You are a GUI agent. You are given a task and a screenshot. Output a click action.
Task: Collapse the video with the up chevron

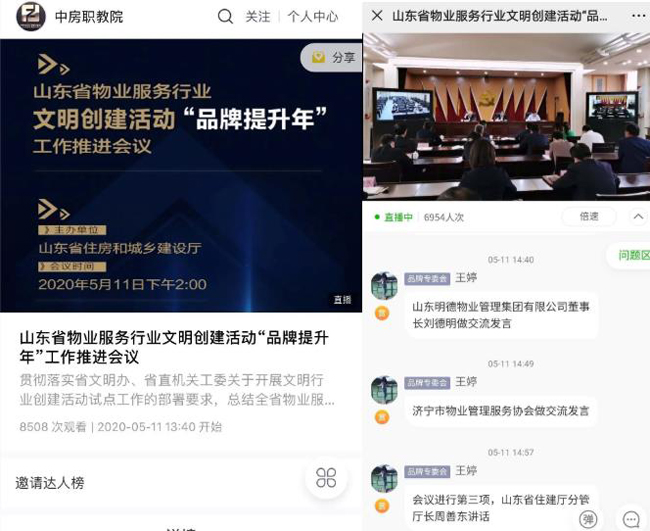tap(638, 217)
